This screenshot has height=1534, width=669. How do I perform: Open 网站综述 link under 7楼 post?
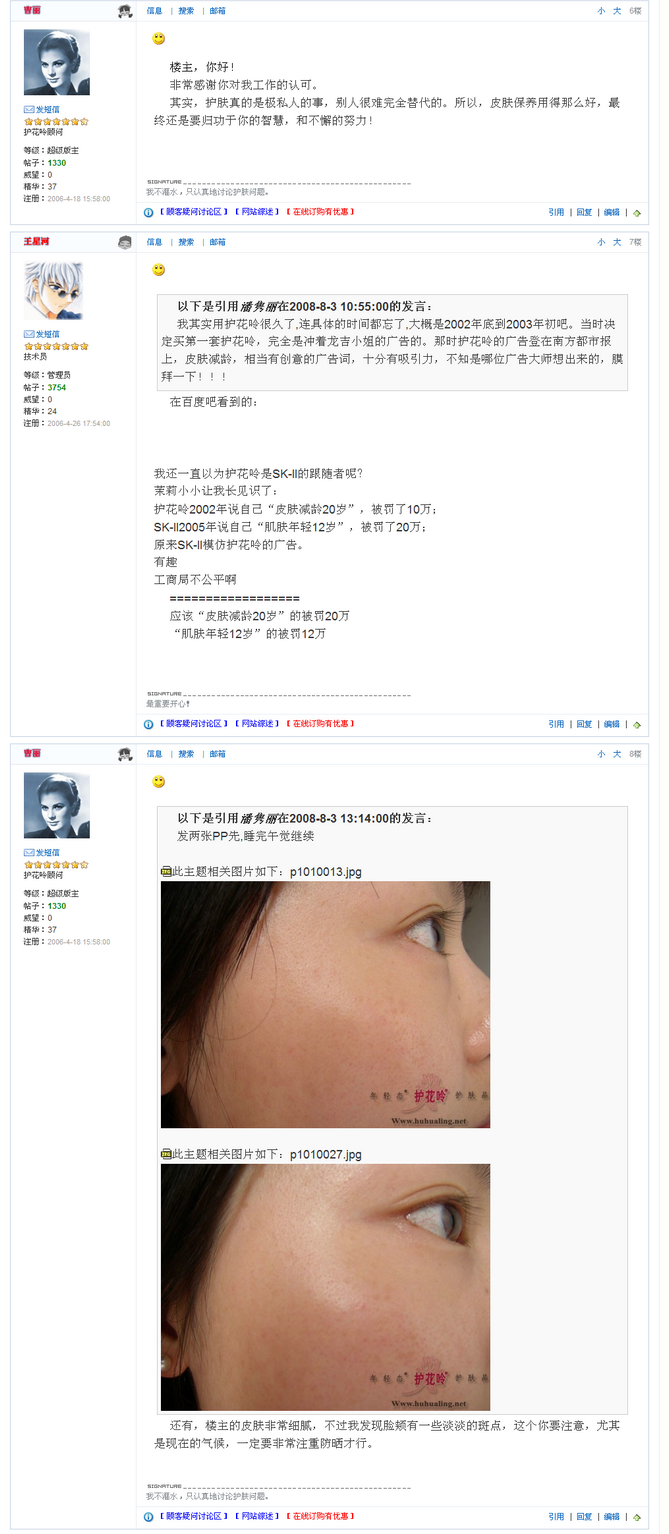pyautogui.click(x=257, y=723)
